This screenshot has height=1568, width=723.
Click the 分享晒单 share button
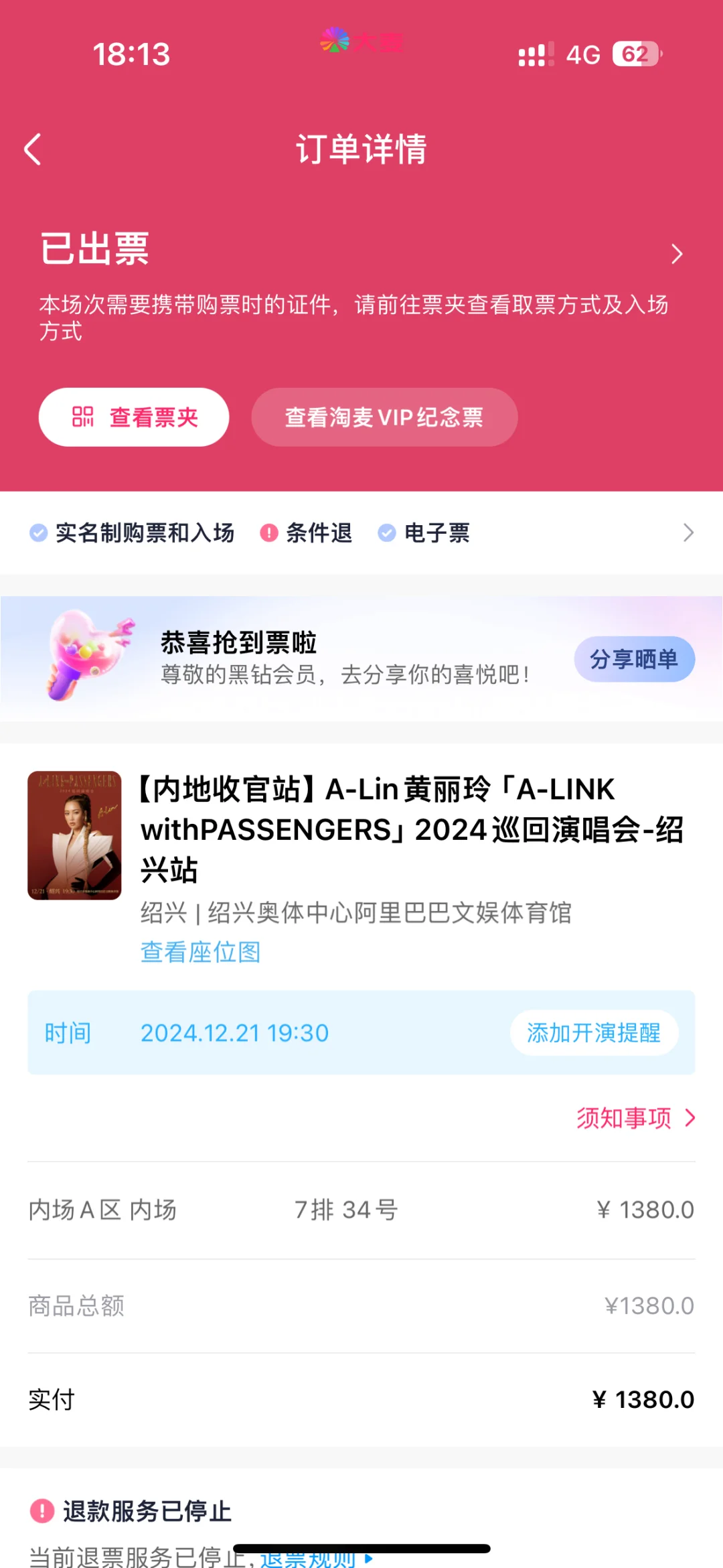(x=633, y=658)
